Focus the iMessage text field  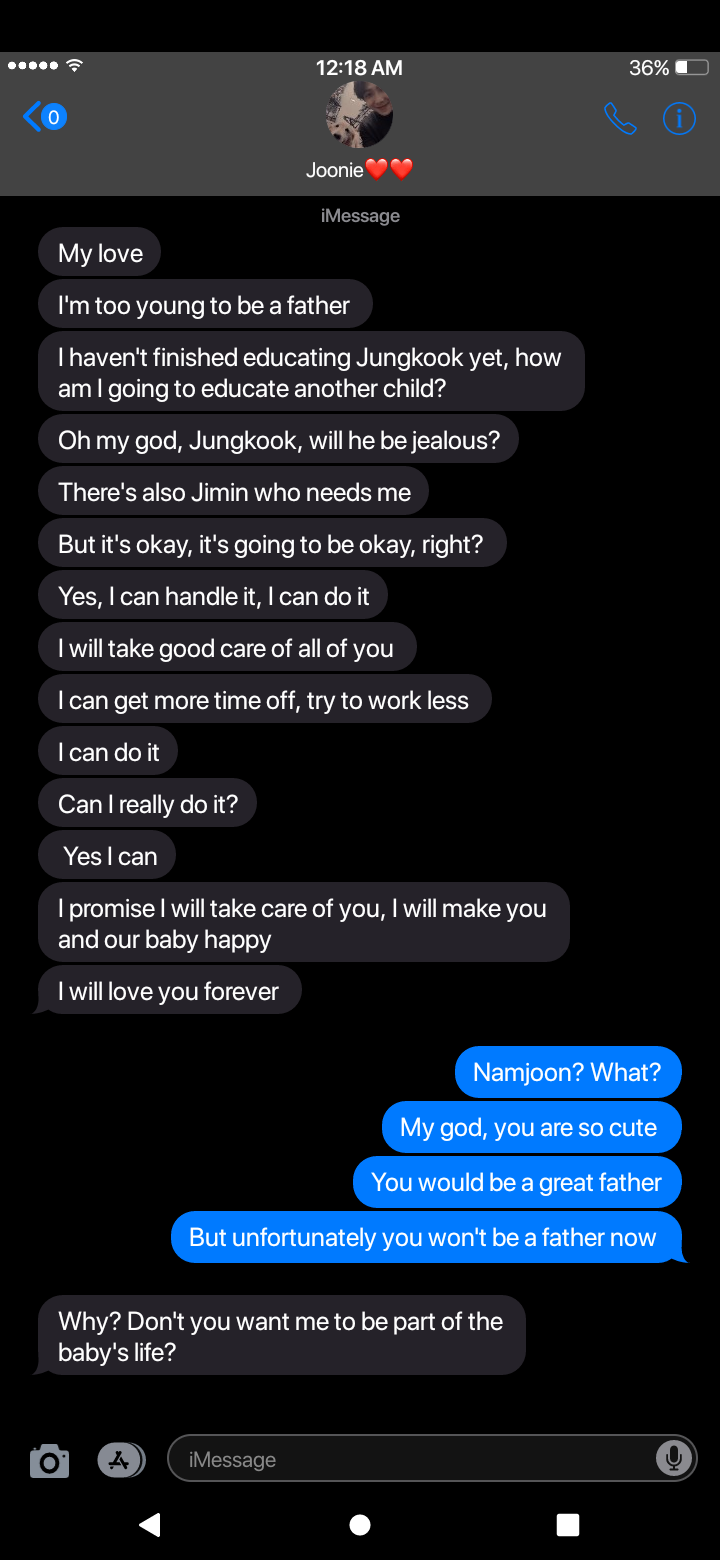[x=410, y=1460]
